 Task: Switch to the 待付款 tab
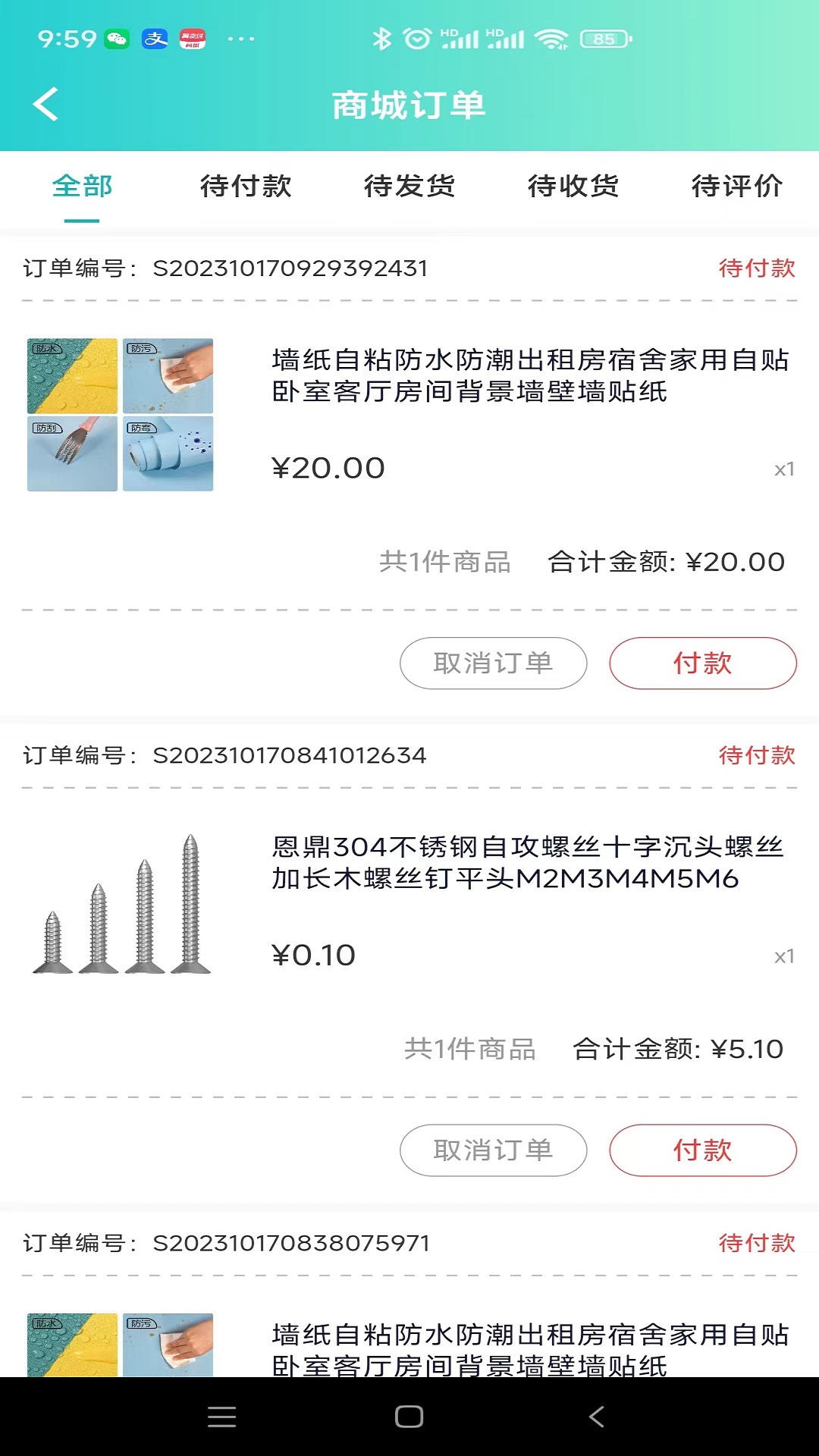[246, 186]
